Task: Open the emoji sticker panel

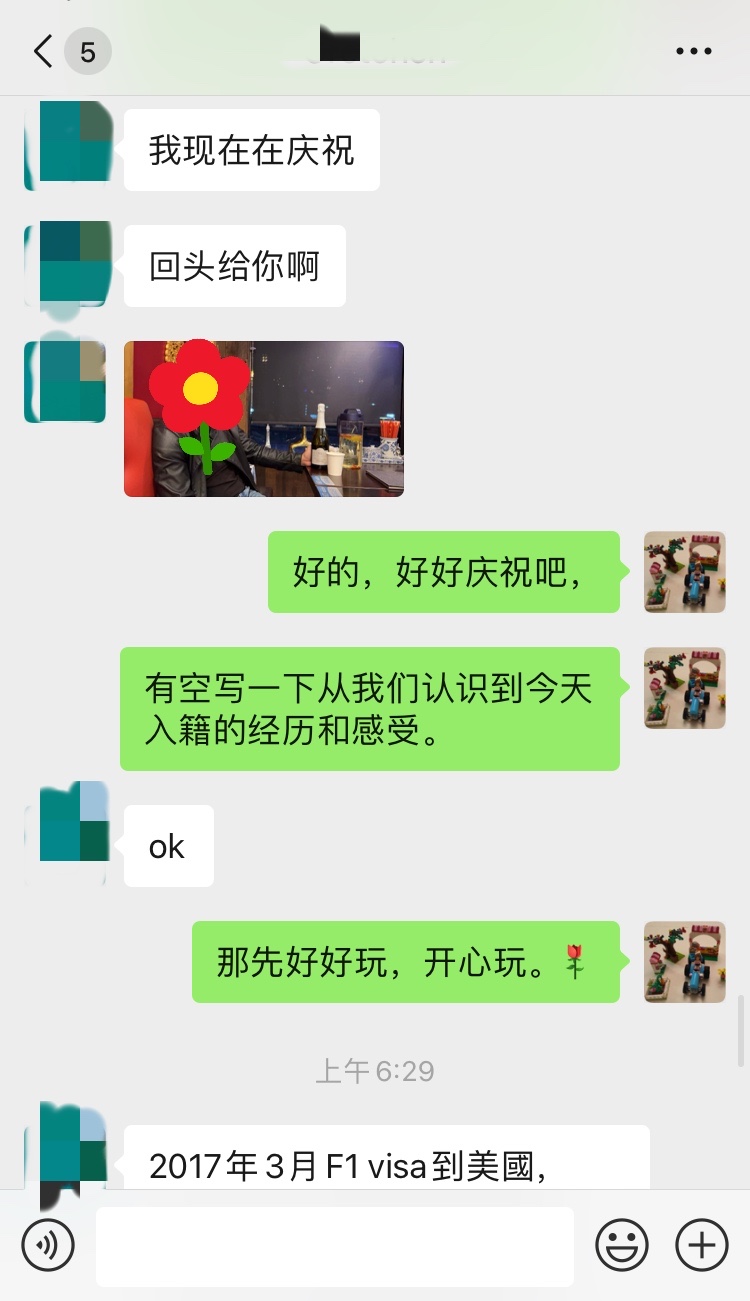Action: [x=622, y=1246]
